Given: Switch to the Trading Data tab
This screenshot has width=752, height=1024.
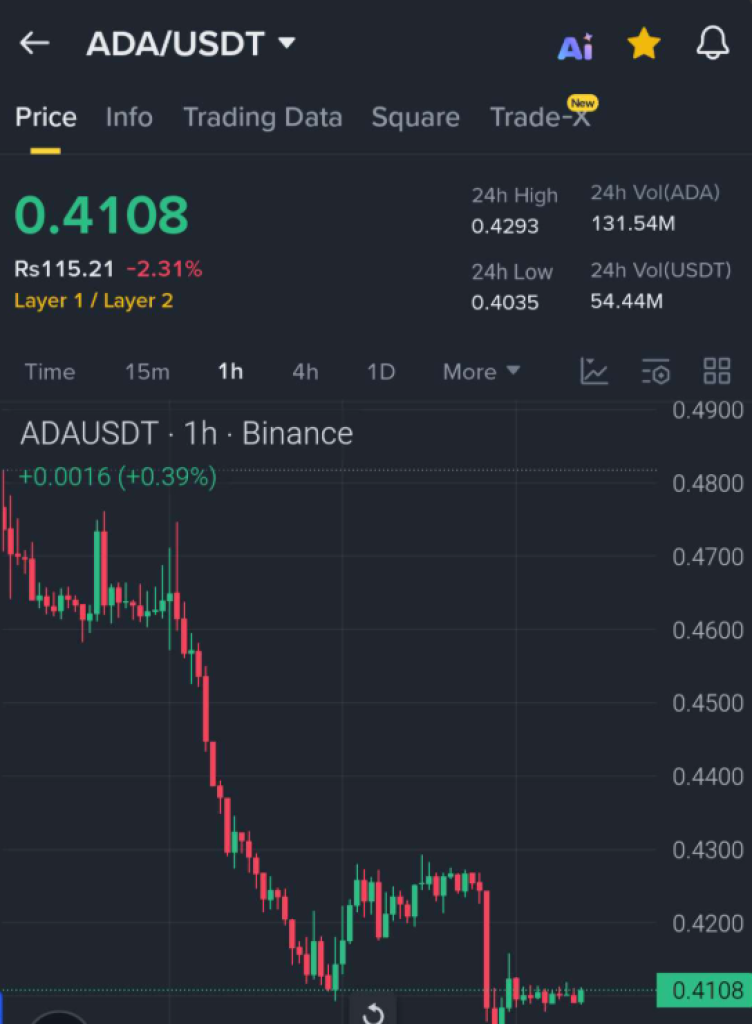Looking at the screenshot, I should [262, 118].
